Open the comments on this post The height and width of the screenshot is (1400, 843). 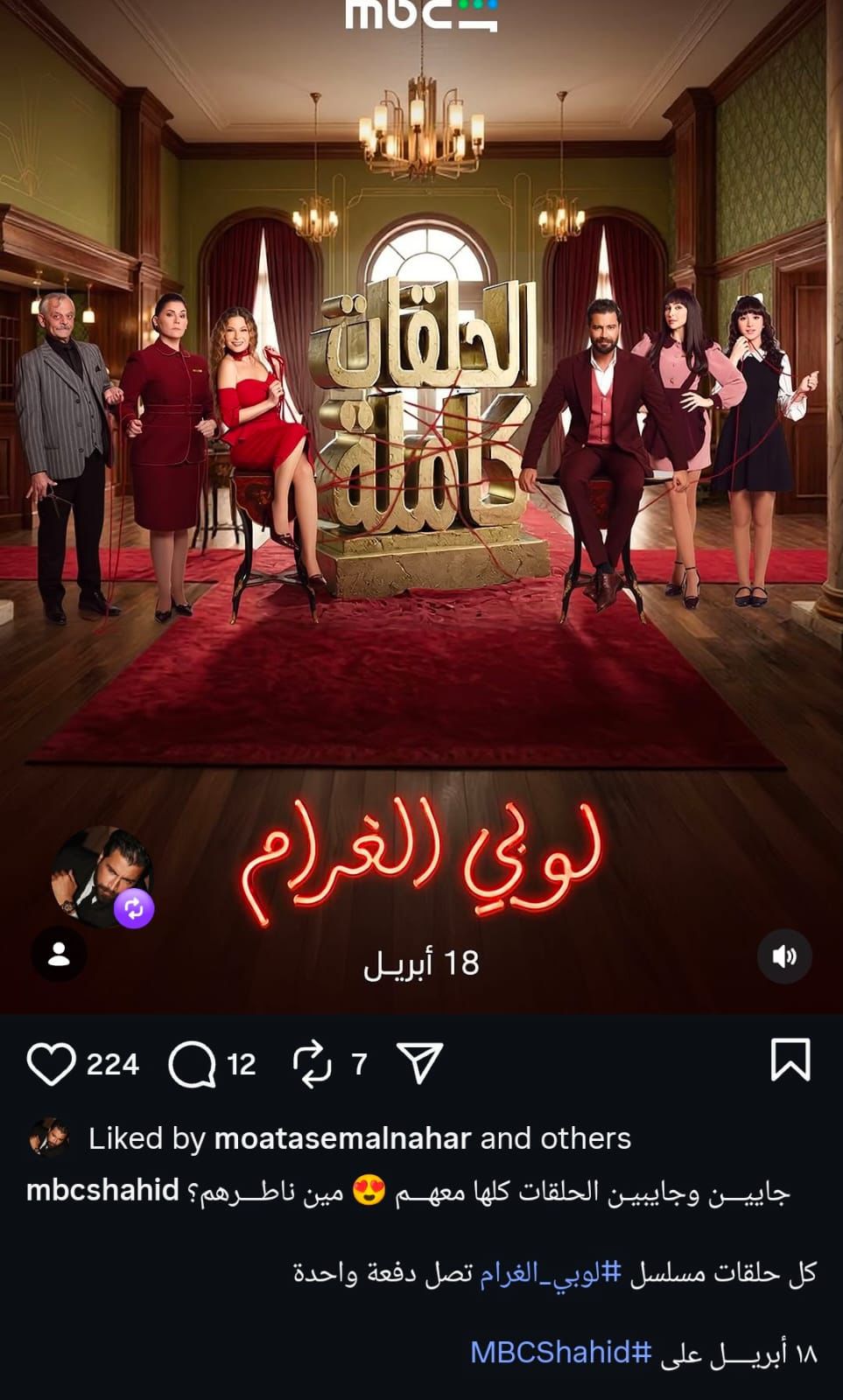[192, 1064]
